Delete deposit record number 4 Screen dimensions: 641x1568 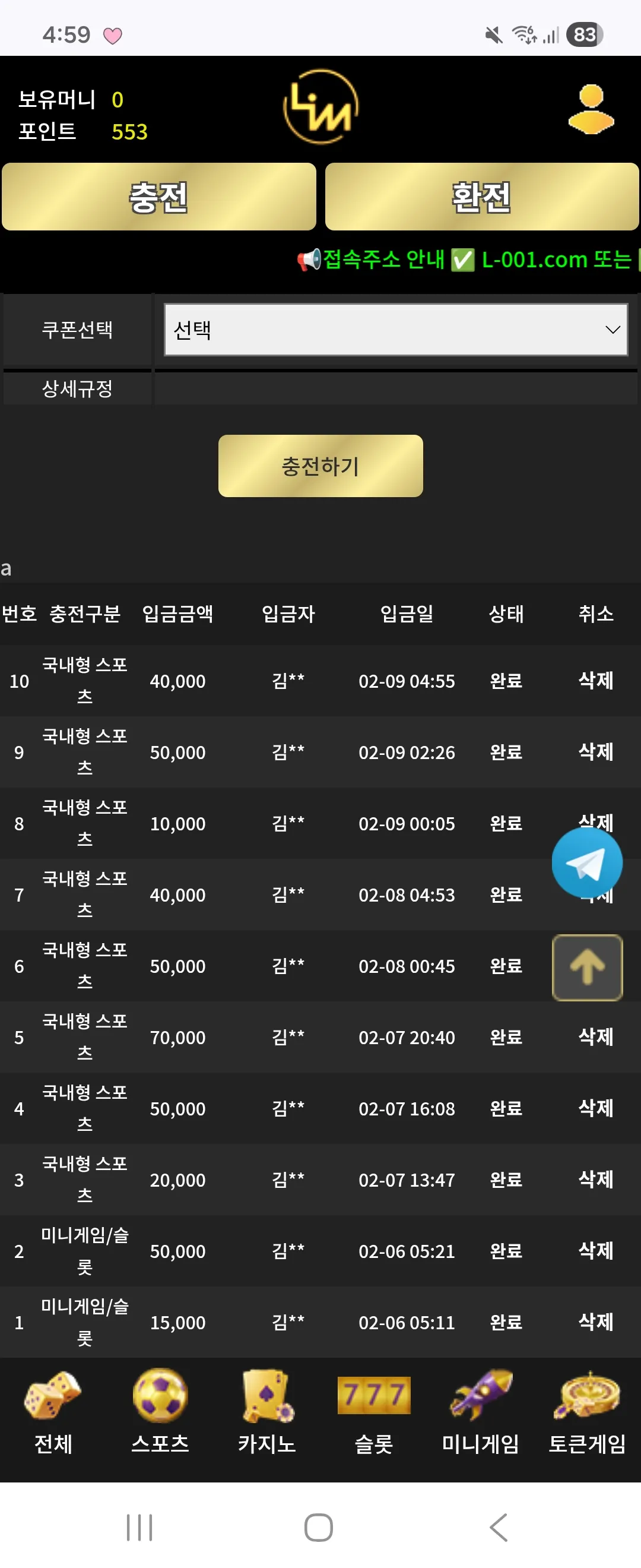tap(595, 1108)
